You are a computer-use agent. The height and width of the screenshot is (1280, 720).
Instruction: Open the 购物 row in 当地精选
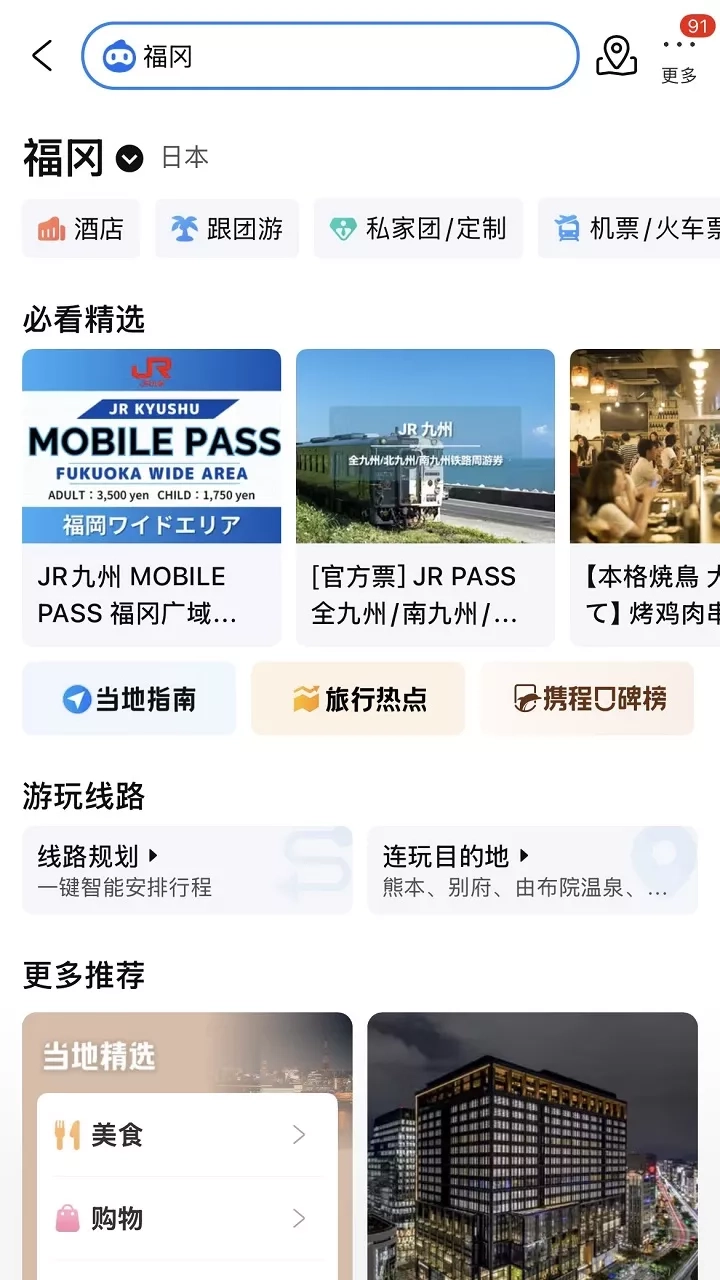click(187, 1218)
